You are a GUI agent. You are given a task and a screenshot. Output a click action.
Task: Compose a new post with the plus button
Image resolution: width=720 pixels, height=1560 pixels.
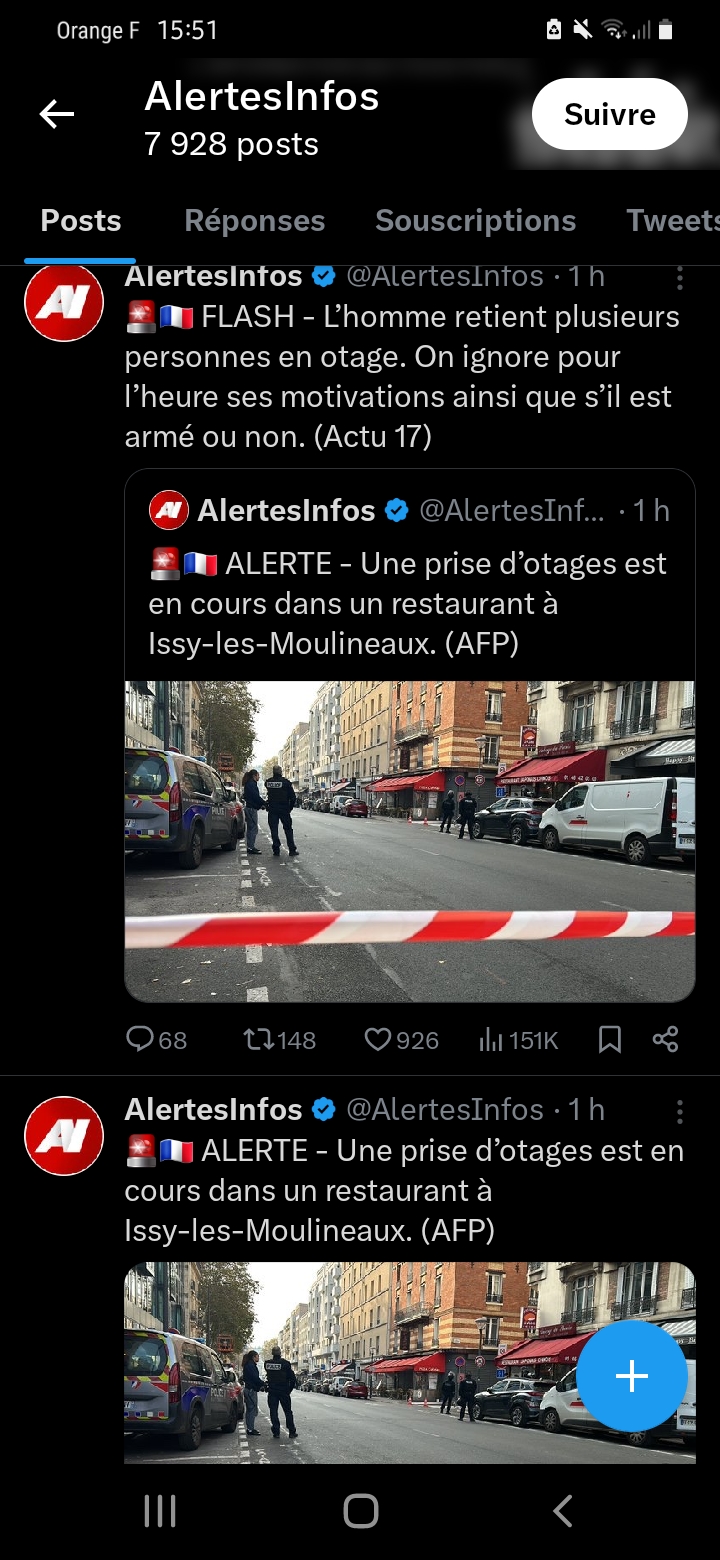[x=632, y=1377]
